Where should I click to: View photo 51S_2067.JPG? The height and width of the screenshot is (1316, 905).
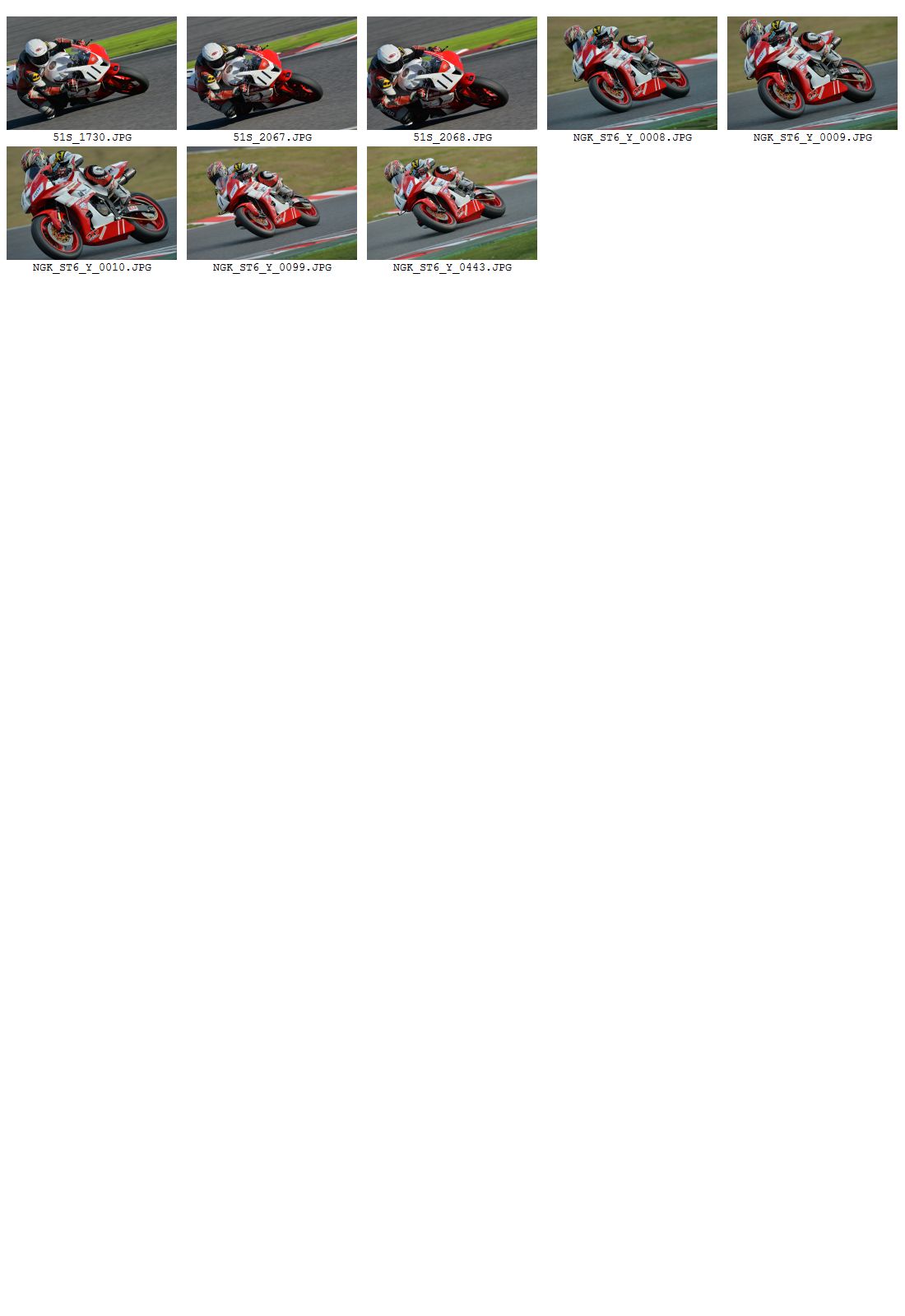(x=271, y=73)
